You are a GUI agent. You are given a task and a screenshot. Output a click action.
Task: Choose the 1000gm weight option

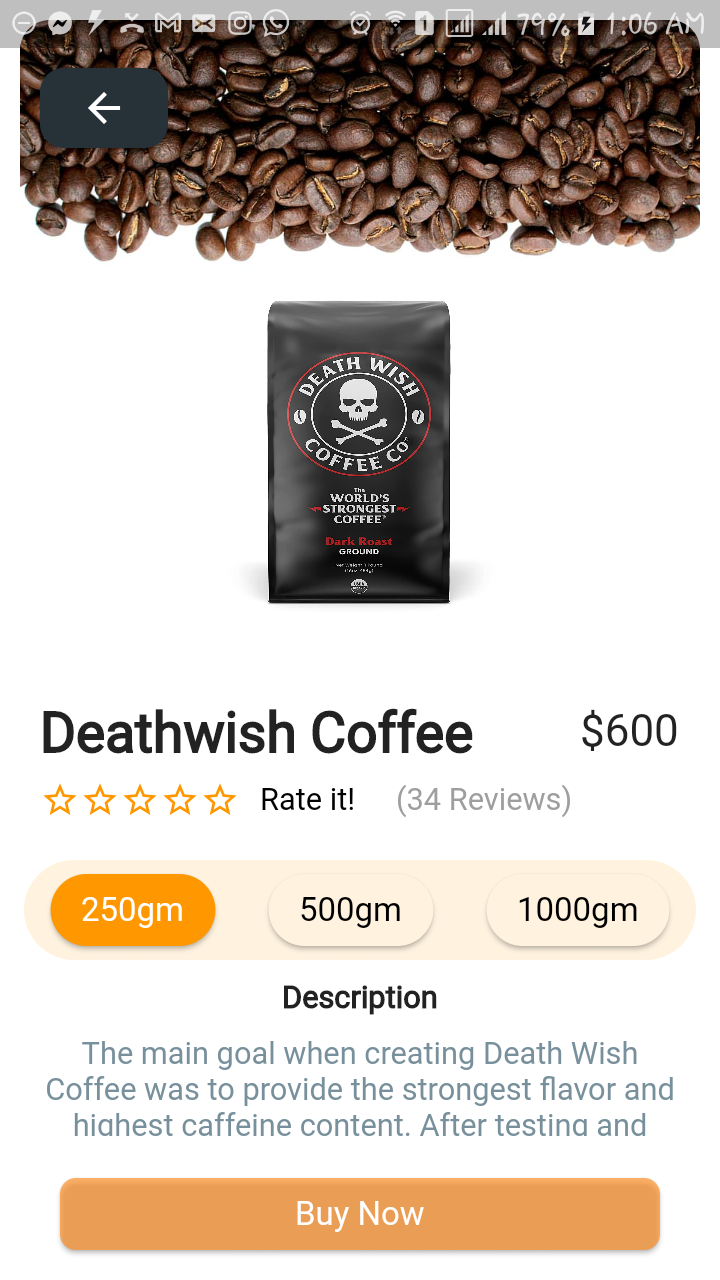(x=577, y=909)
